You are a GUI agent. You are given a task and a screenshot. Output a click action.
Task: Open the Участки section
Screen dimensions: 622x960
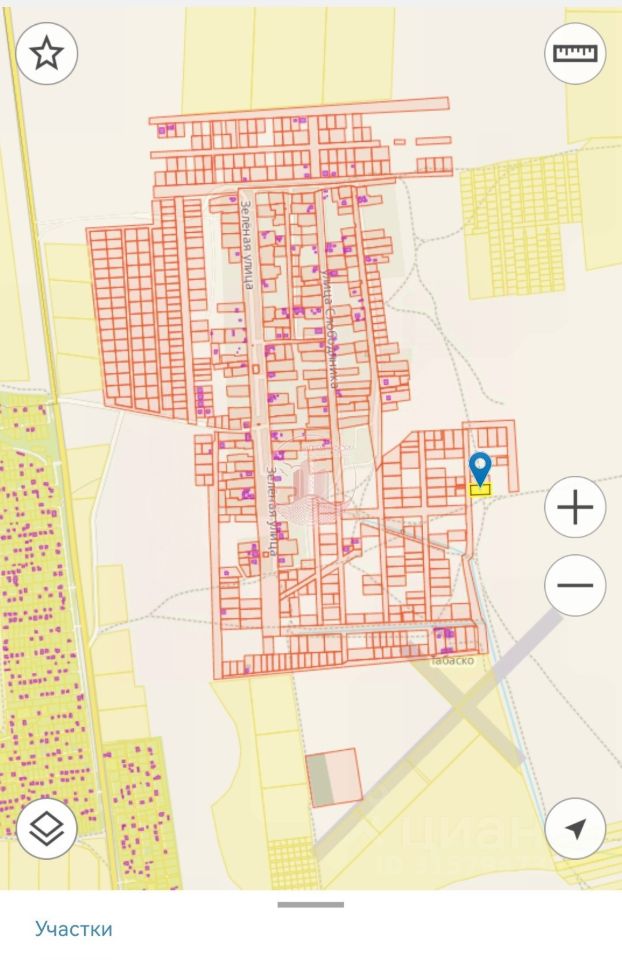tap(74, 928)
